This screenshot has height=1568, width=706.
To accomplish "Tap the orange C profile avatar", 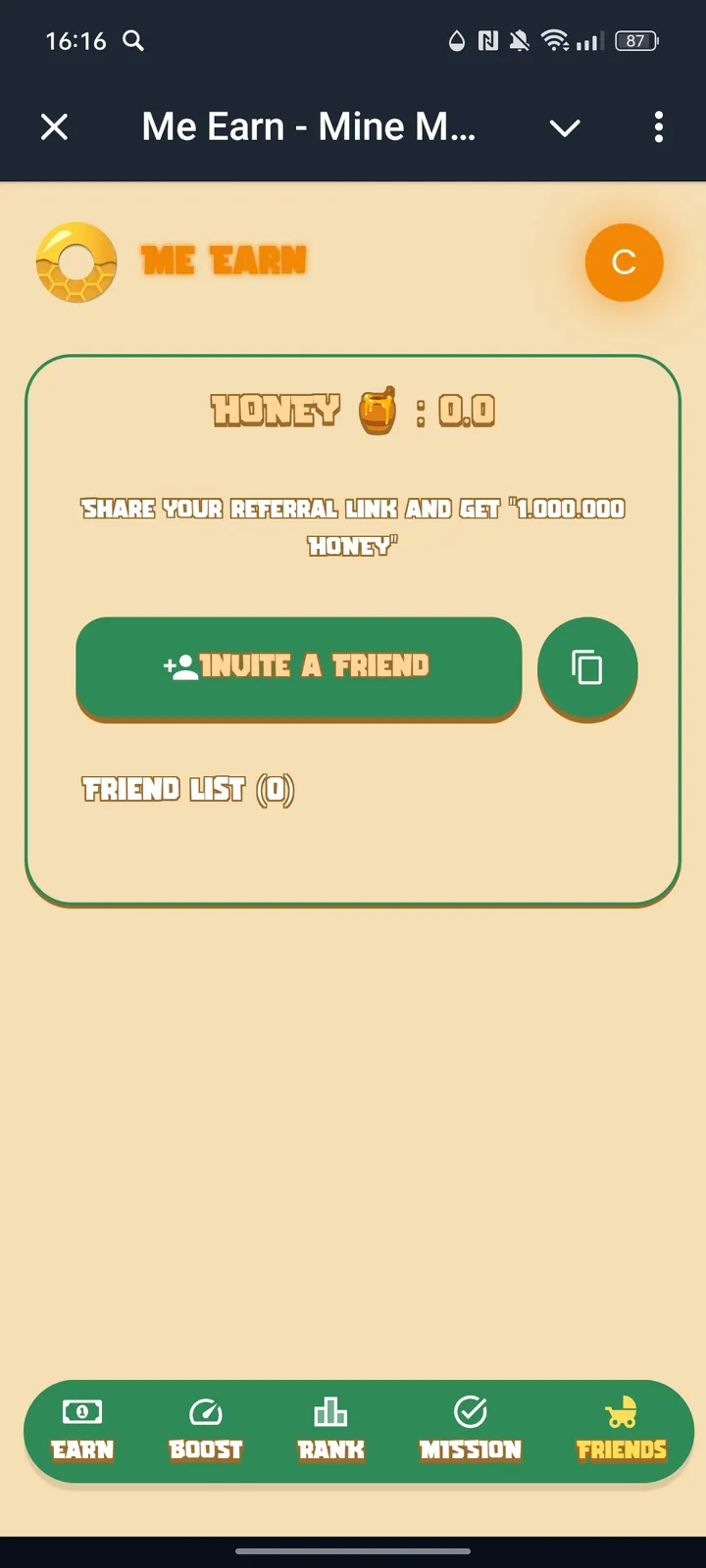I will (625, 263).
